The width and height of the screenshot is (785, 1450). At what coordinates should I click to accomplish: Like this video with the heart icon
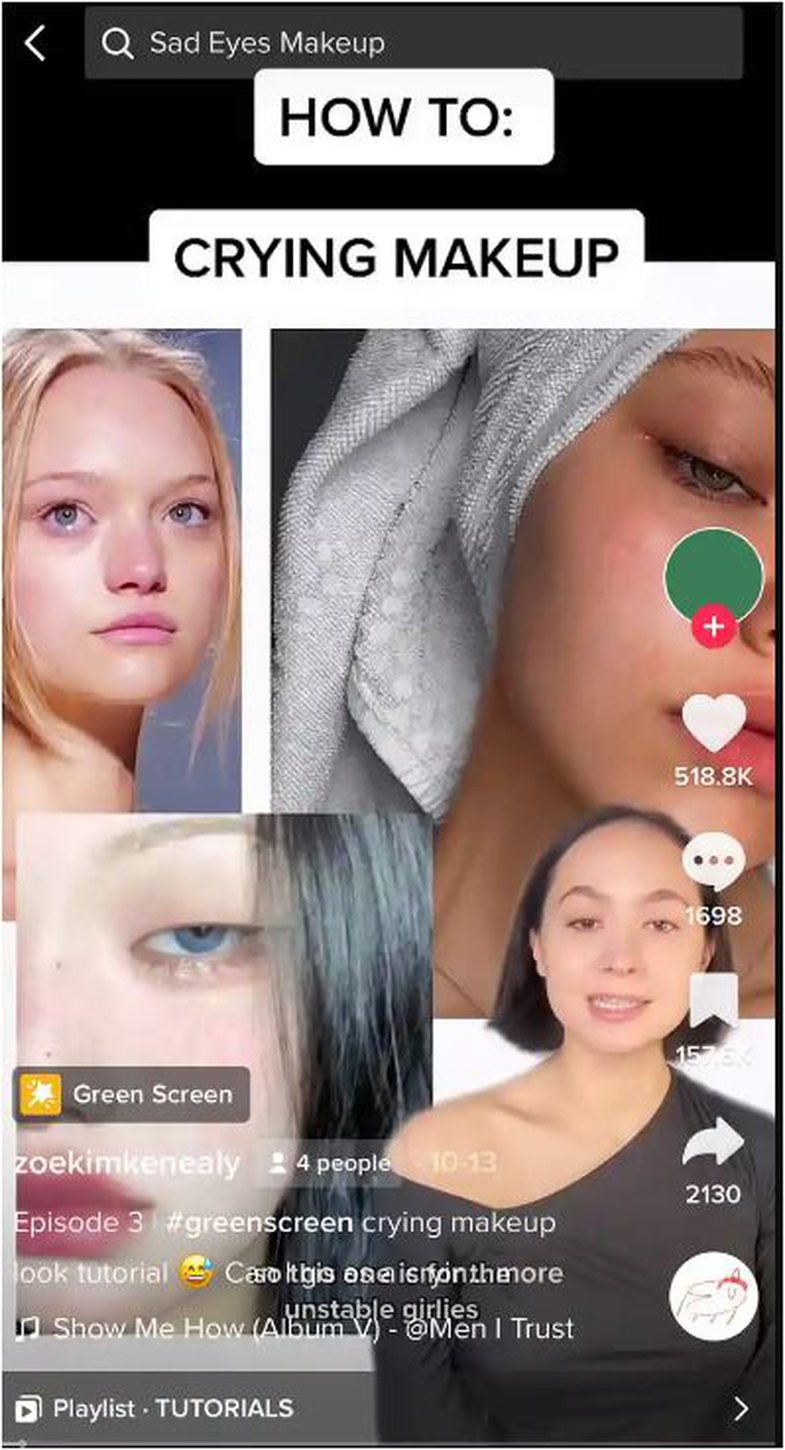[713, 723]
